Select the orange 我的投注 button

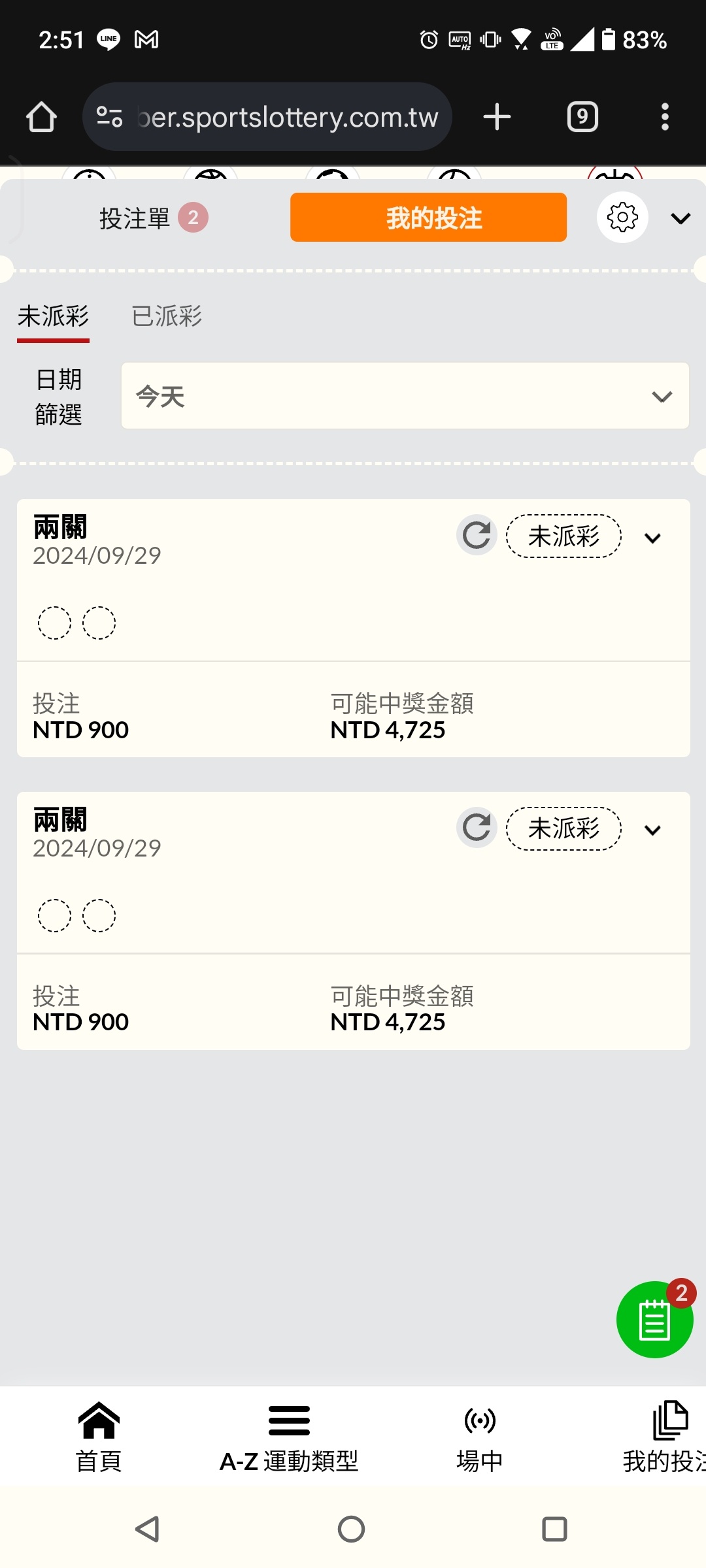428,218
